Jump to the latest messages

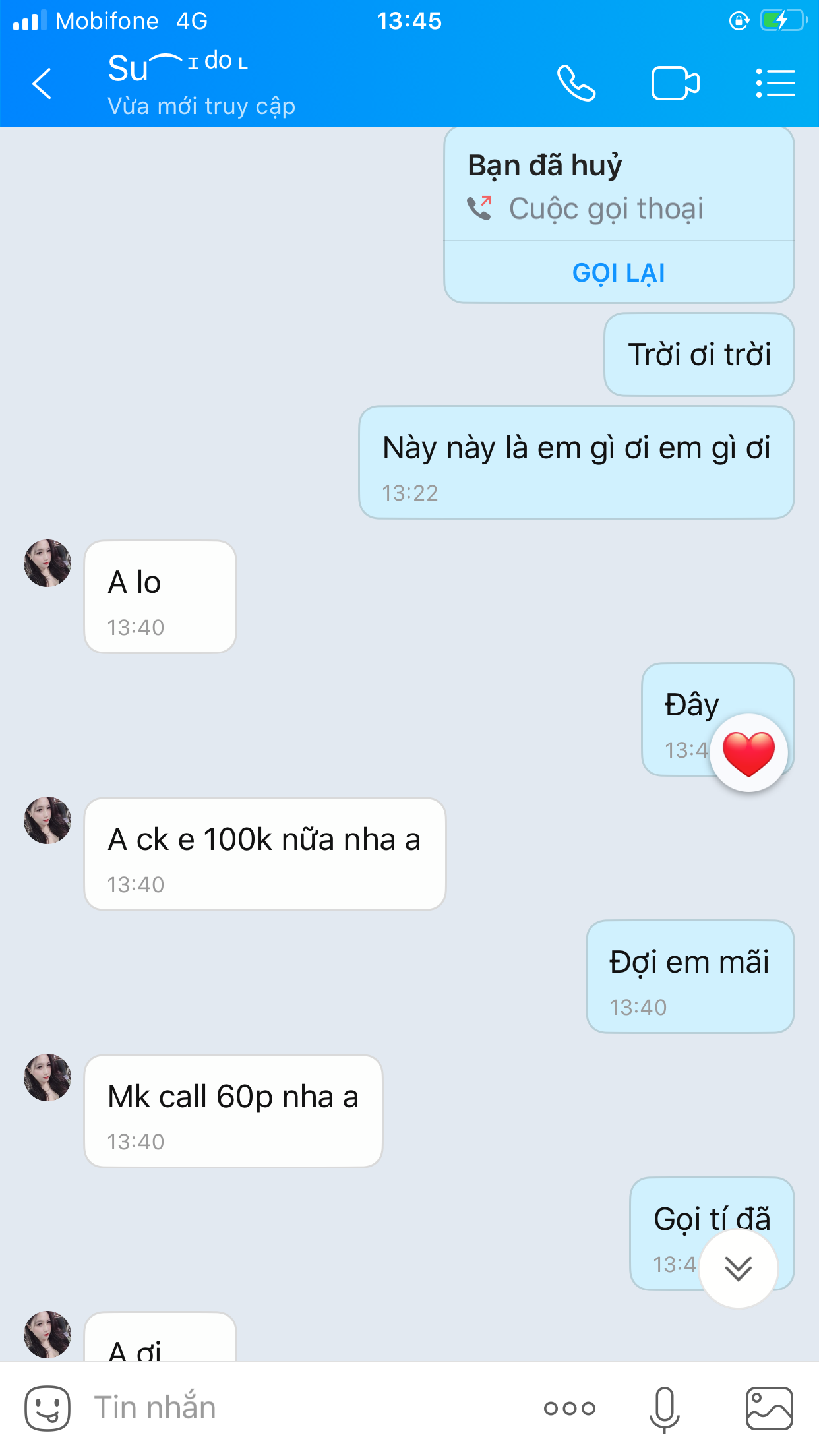tap(738, 1268)
